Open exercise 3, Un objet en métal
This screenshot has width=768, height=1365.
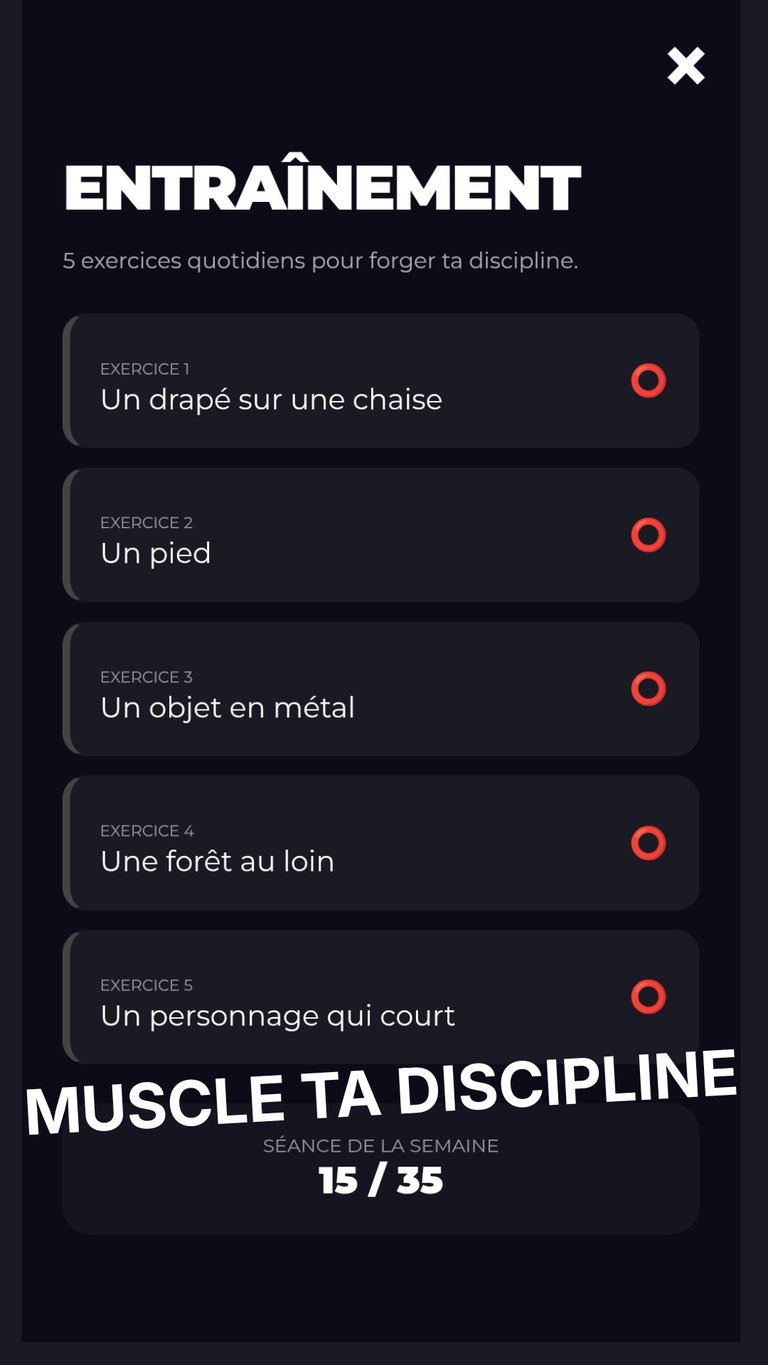click(x=380, y=689)
